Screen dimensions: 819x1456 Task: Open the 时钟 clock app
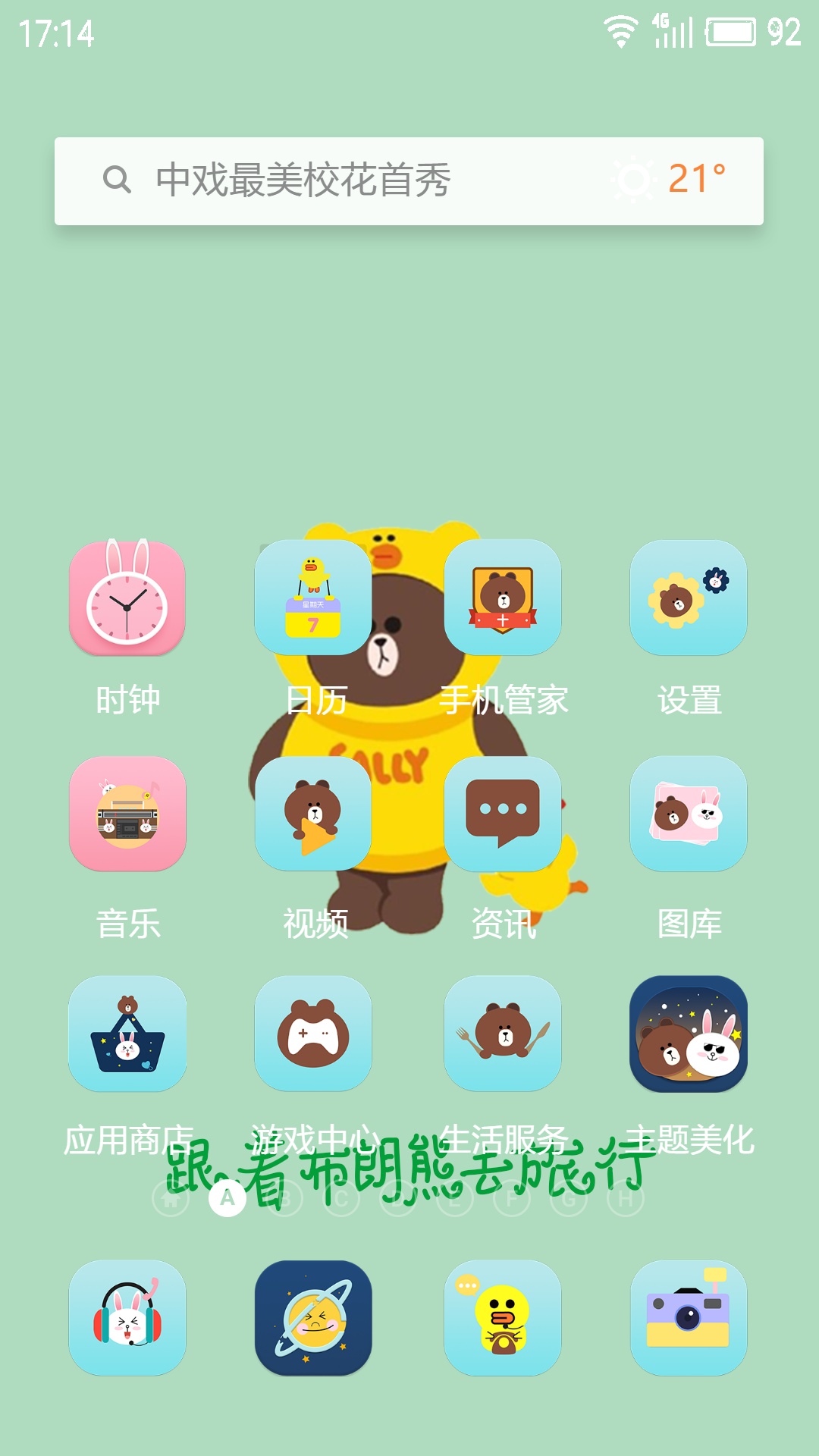tap(127, 598)
